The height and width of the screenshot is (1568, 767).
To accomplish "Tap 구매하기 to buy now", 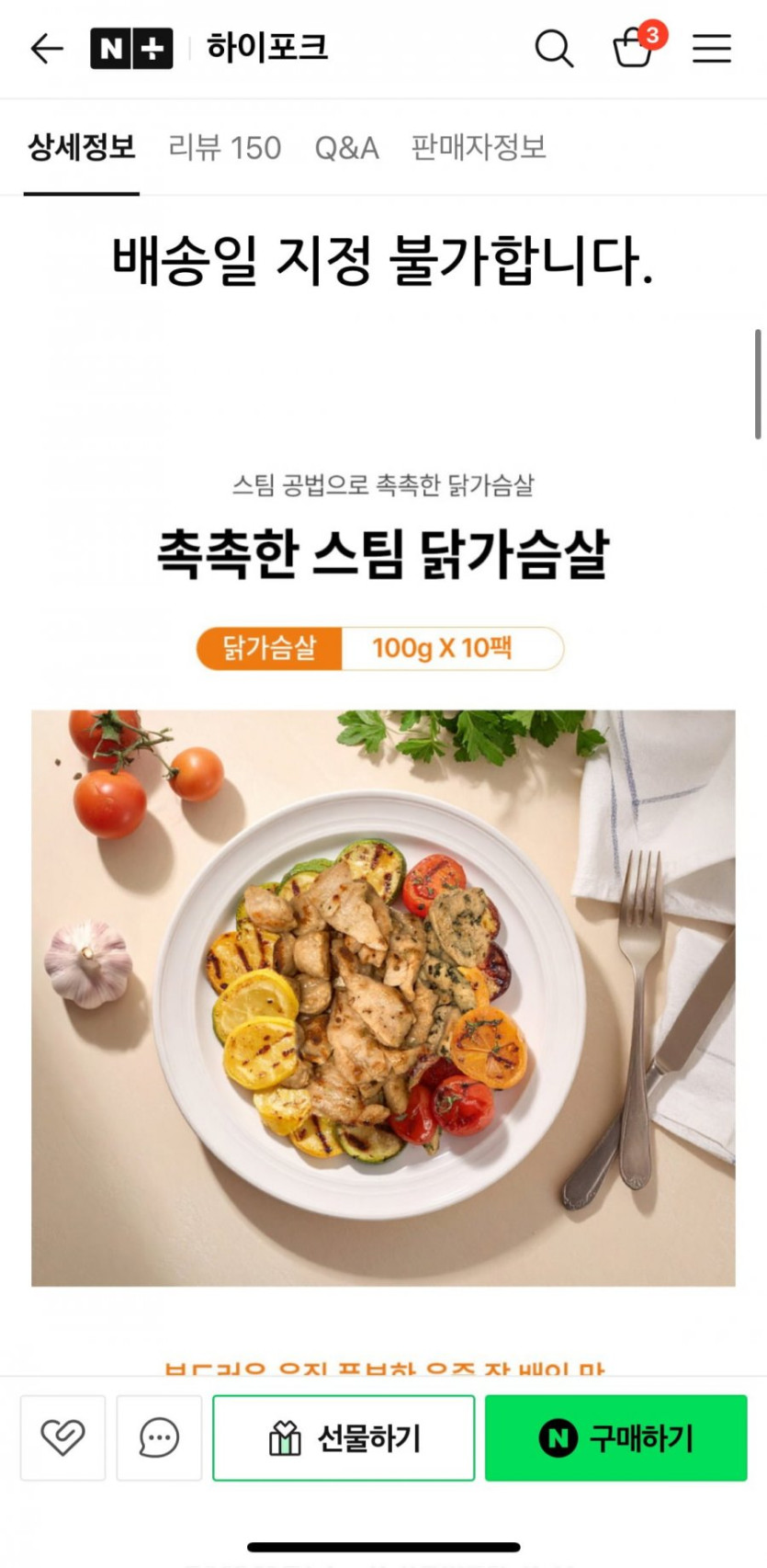I will point(615,1437).
